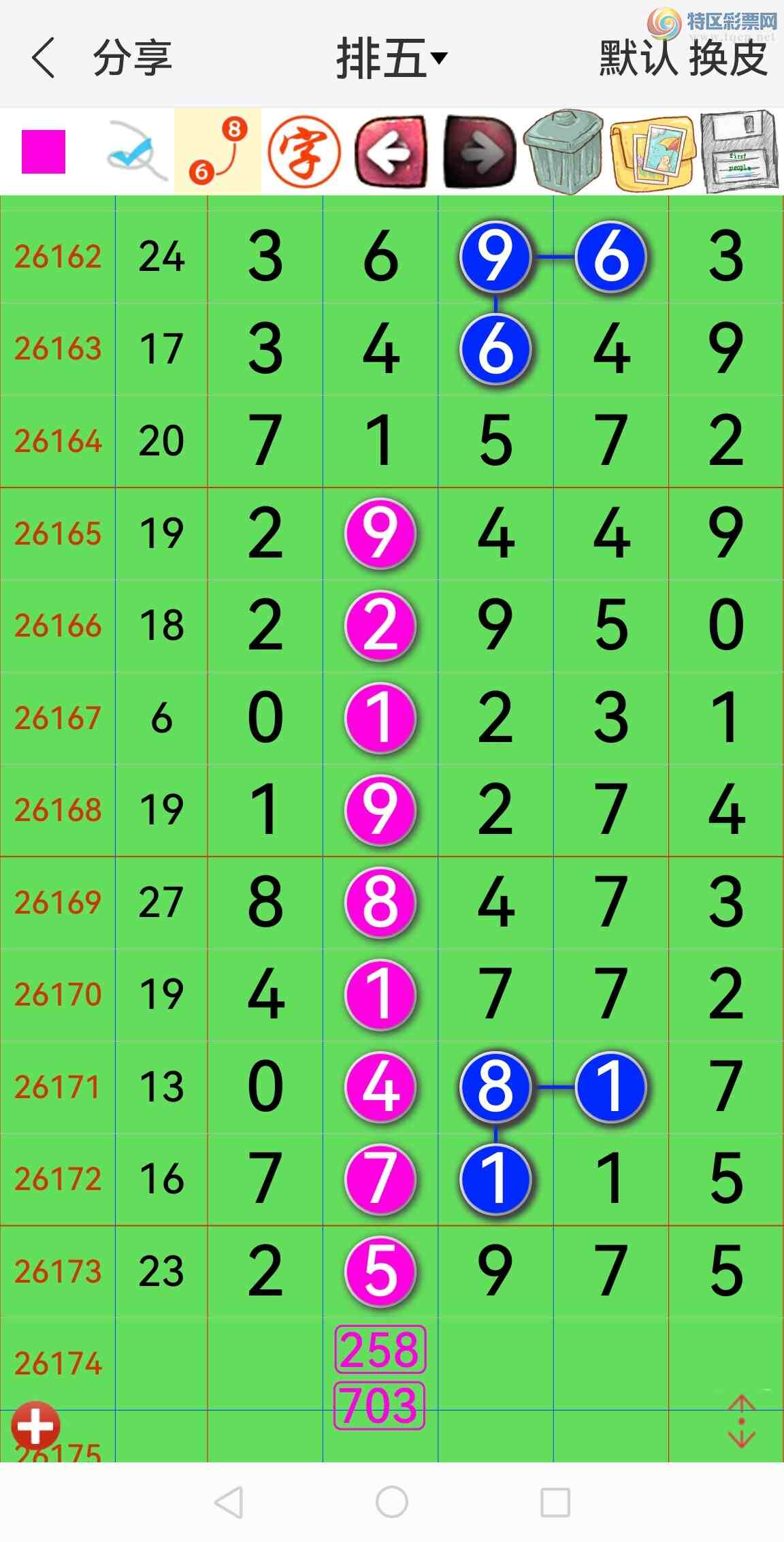
Task: Undo with the red left arrow
Action: pyautogui.click(x=391, y=152)
